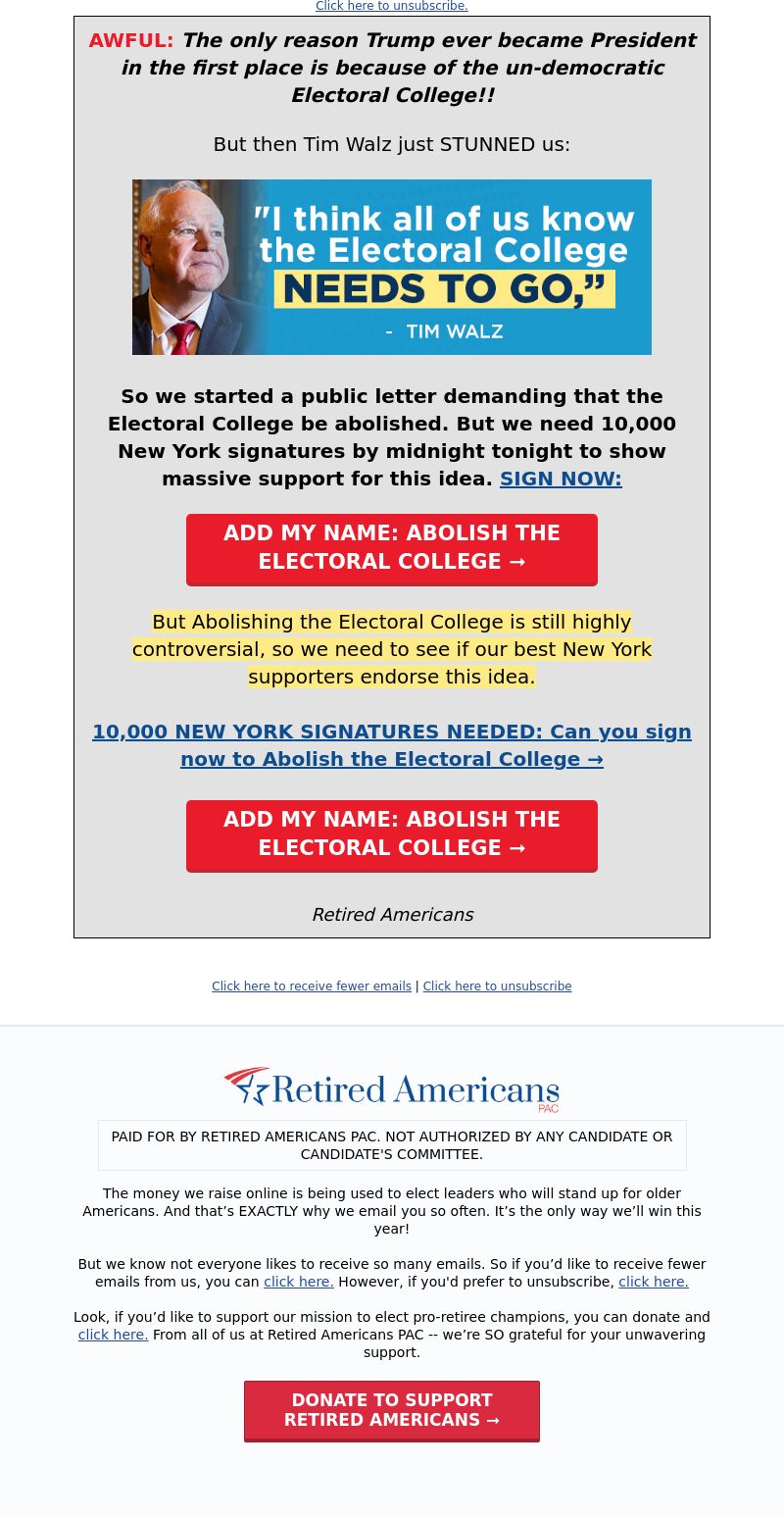Open the Tim Walz quote banner
Viewport: 784px width, 1516px height.
pyautogui.click(x=392, y=267)
